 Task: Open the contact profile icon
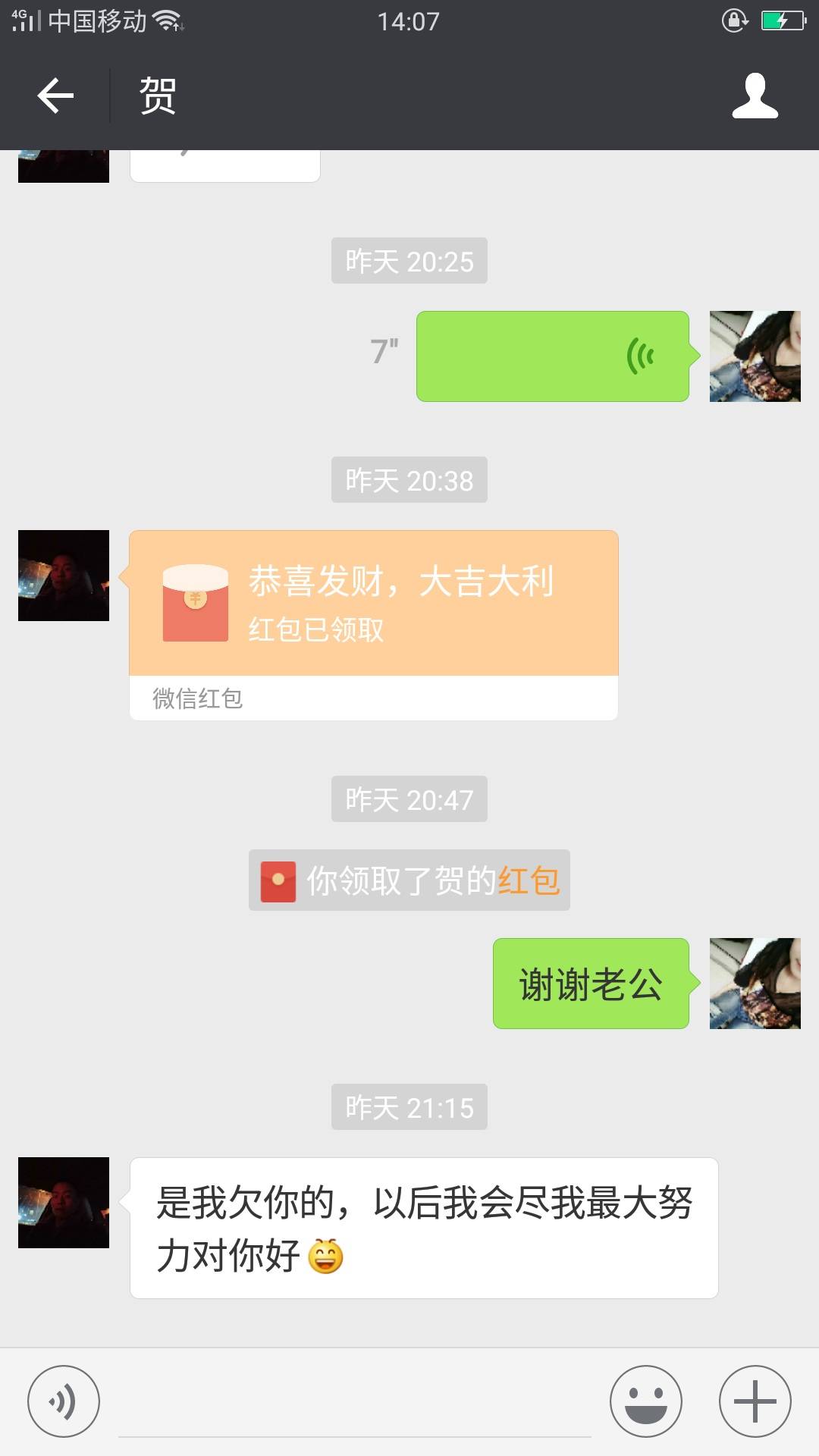(755, 96)
